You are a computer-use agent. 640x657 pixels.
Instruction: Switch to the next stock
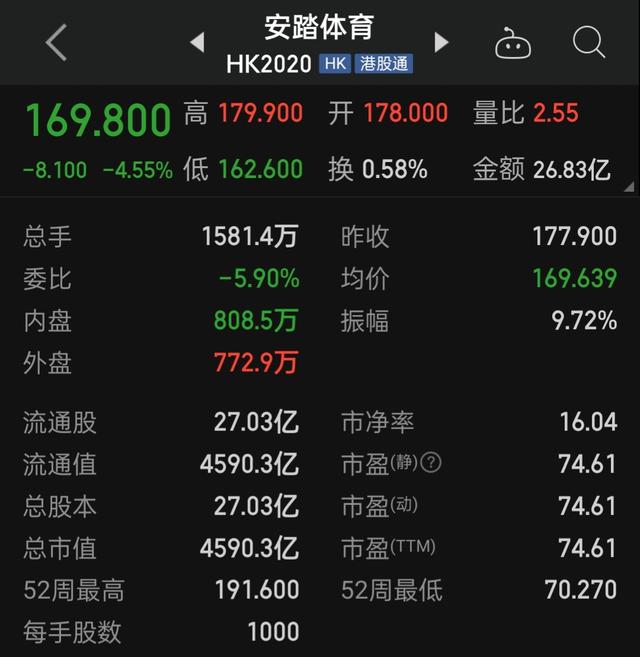[441, 42]
